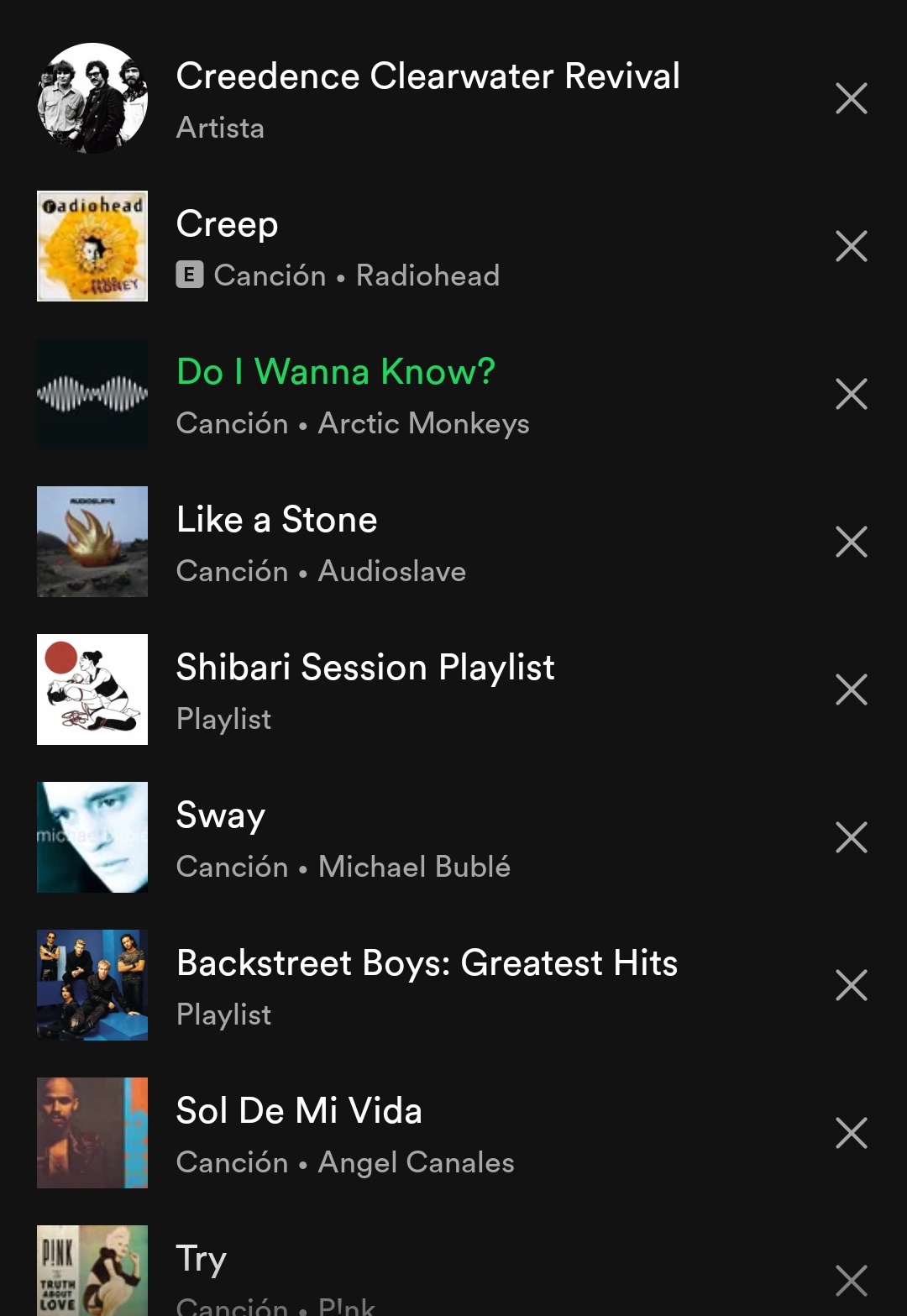The height and width of the screenshot is (1316, 907).
Task: Remove Sol De Mi Vida from recent searches
Action: pyautogui.click(x=851, y=1134)
